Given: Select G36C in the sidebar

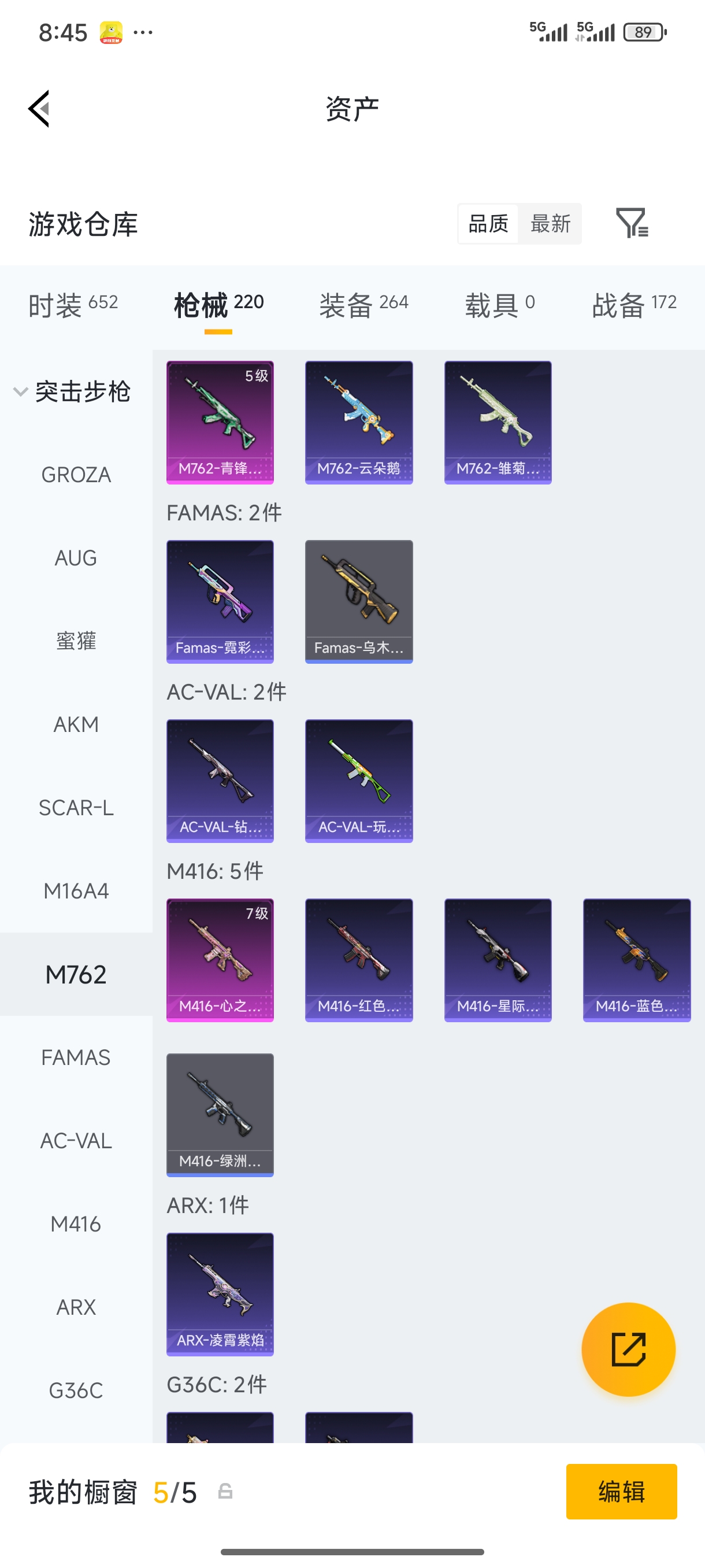Looking at the screenshot, I should tap(76, 1391).
